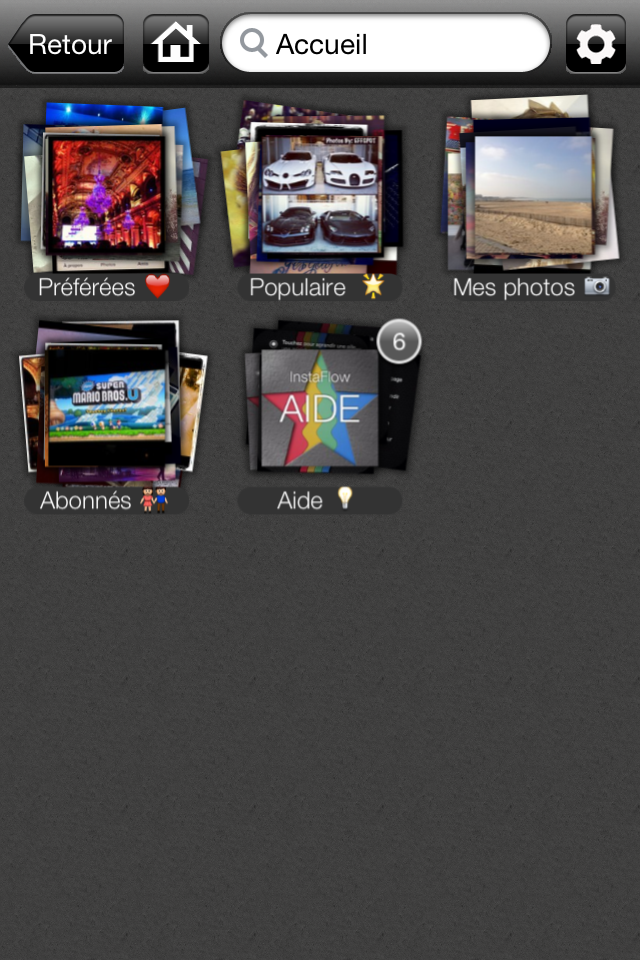Tap the Accueil search field
Viewport: 640px width, 960px height.
coord(386,44)
